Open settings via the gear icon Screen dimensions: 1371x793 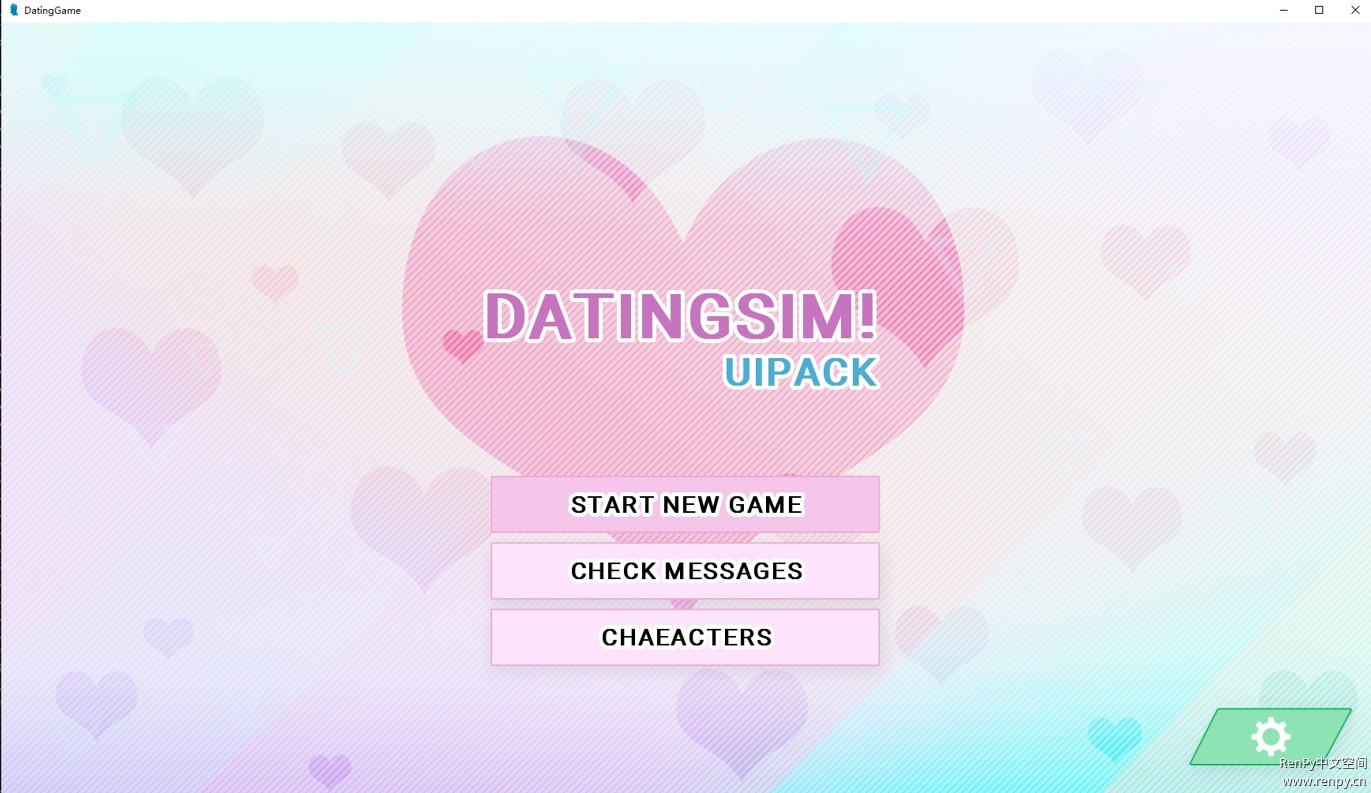(1270, 737)
